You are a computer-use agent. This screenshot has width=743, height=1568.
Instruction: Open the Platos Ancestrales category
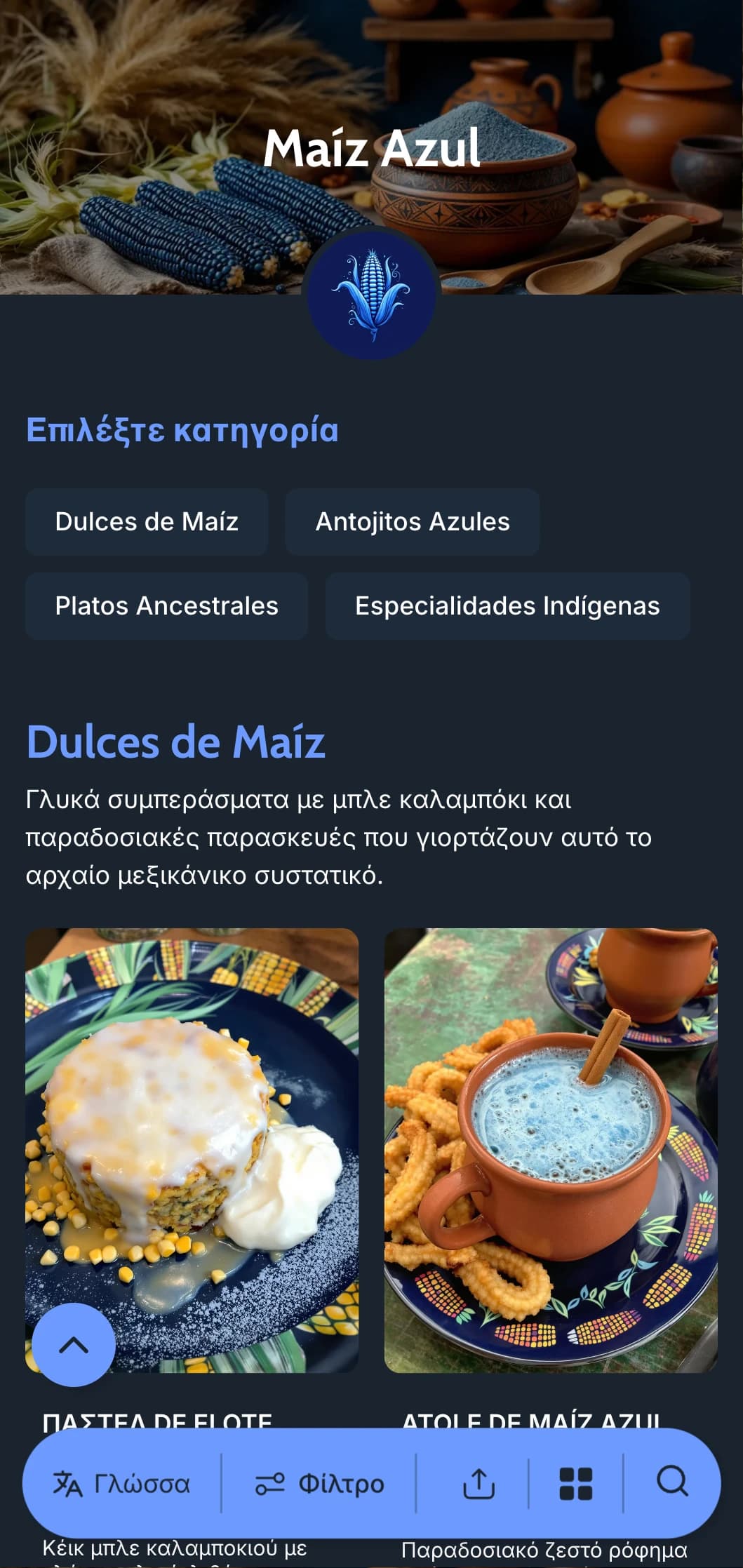coord(166,606)
